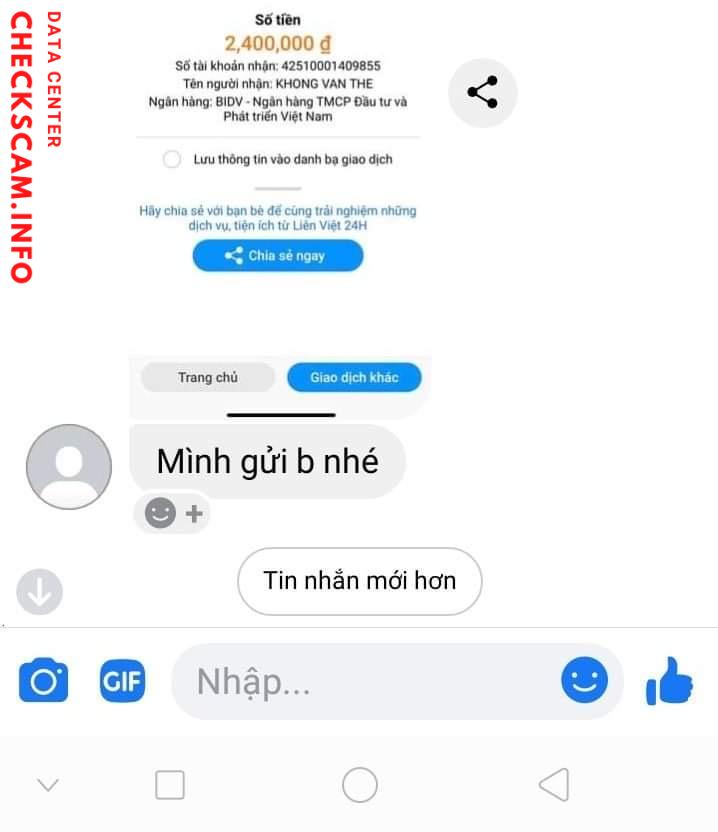Screen dimensions: 718x832
Task: Jump down with the arrow button
Action: (x=40, y=592)
